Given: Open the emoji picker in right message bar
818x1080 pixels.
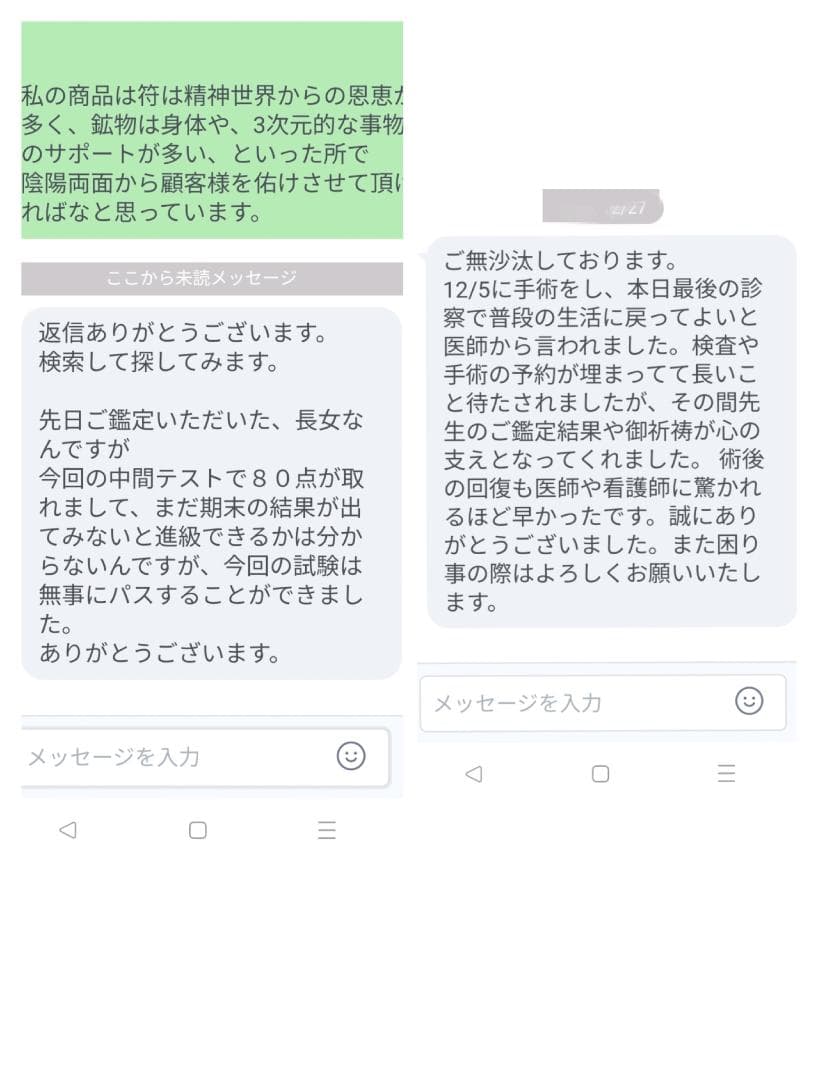Looking at the screenshot, I should click(750, 702).
